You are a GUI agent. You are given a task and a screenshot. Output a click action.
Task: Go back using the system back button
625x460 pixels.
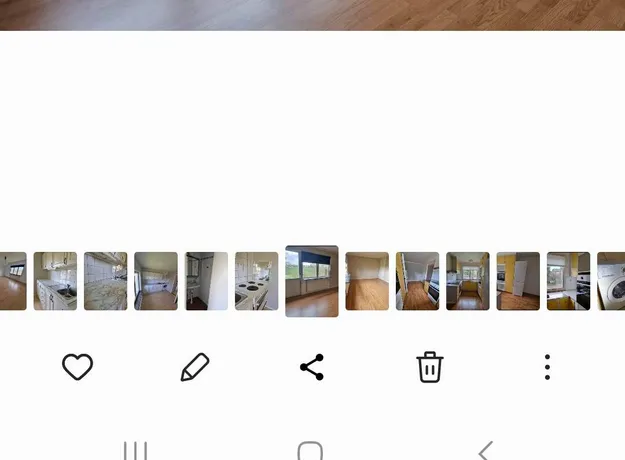[x=486, y=450]
